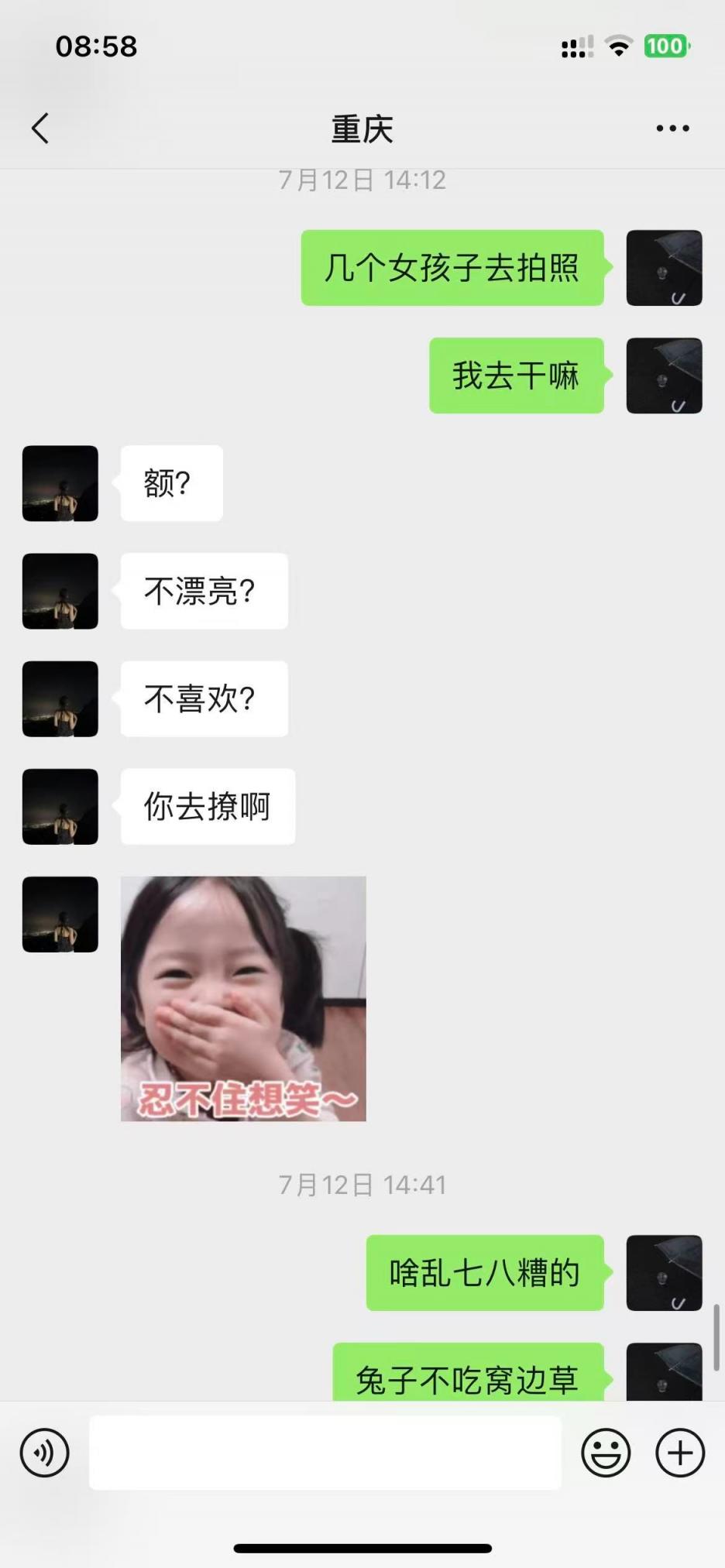Open chat info via three-dot menu
Image resolution: width=725 pixels, height=1568 pixels.
[x=672, y=129]
